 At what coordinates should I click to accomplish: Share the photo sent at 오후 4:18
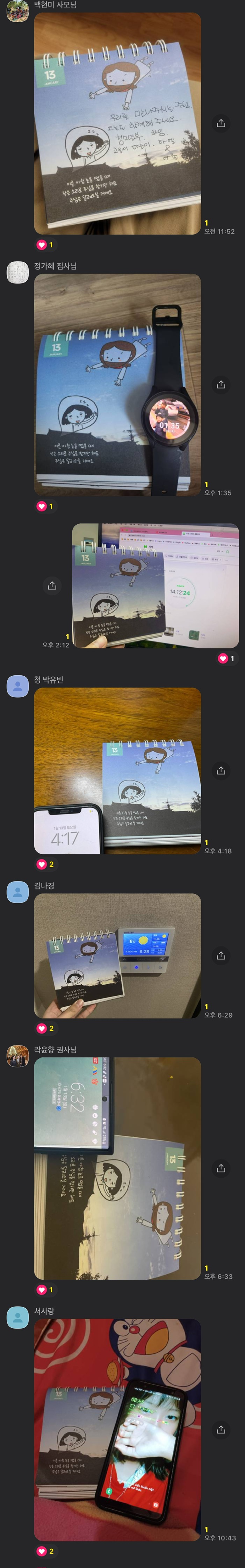(221, 771)
